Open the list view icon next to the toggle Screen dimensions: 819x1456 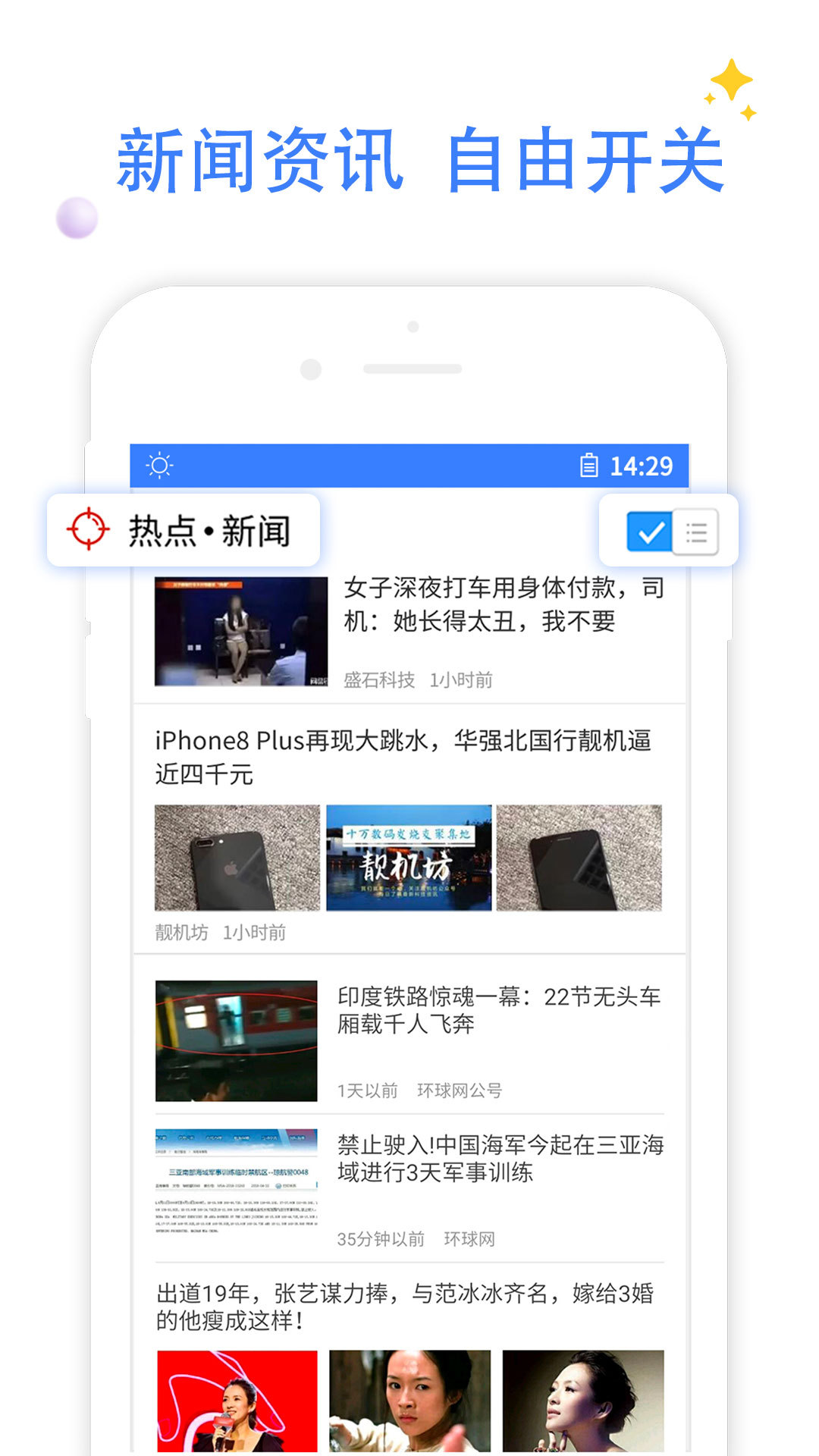697,533
